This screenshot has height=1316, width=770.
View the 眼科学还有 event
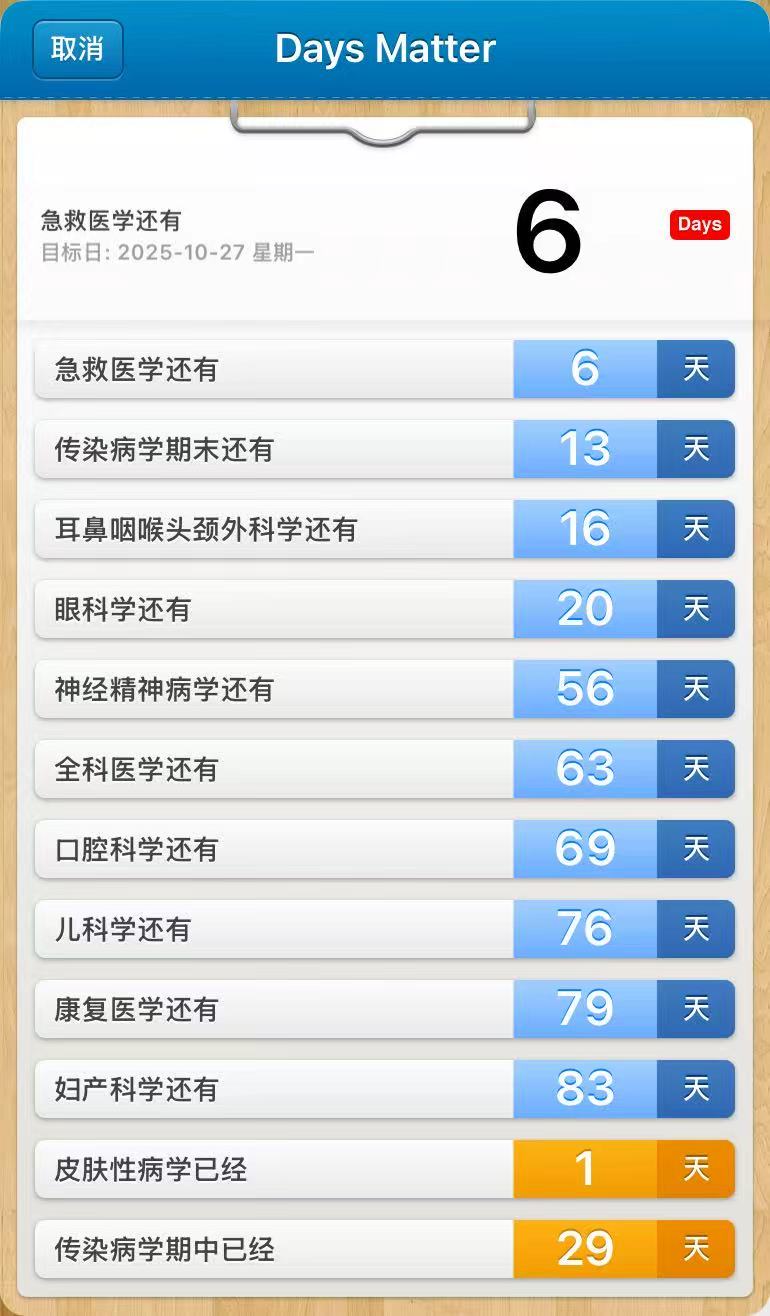pyautogui.click(x=384, y=610)
